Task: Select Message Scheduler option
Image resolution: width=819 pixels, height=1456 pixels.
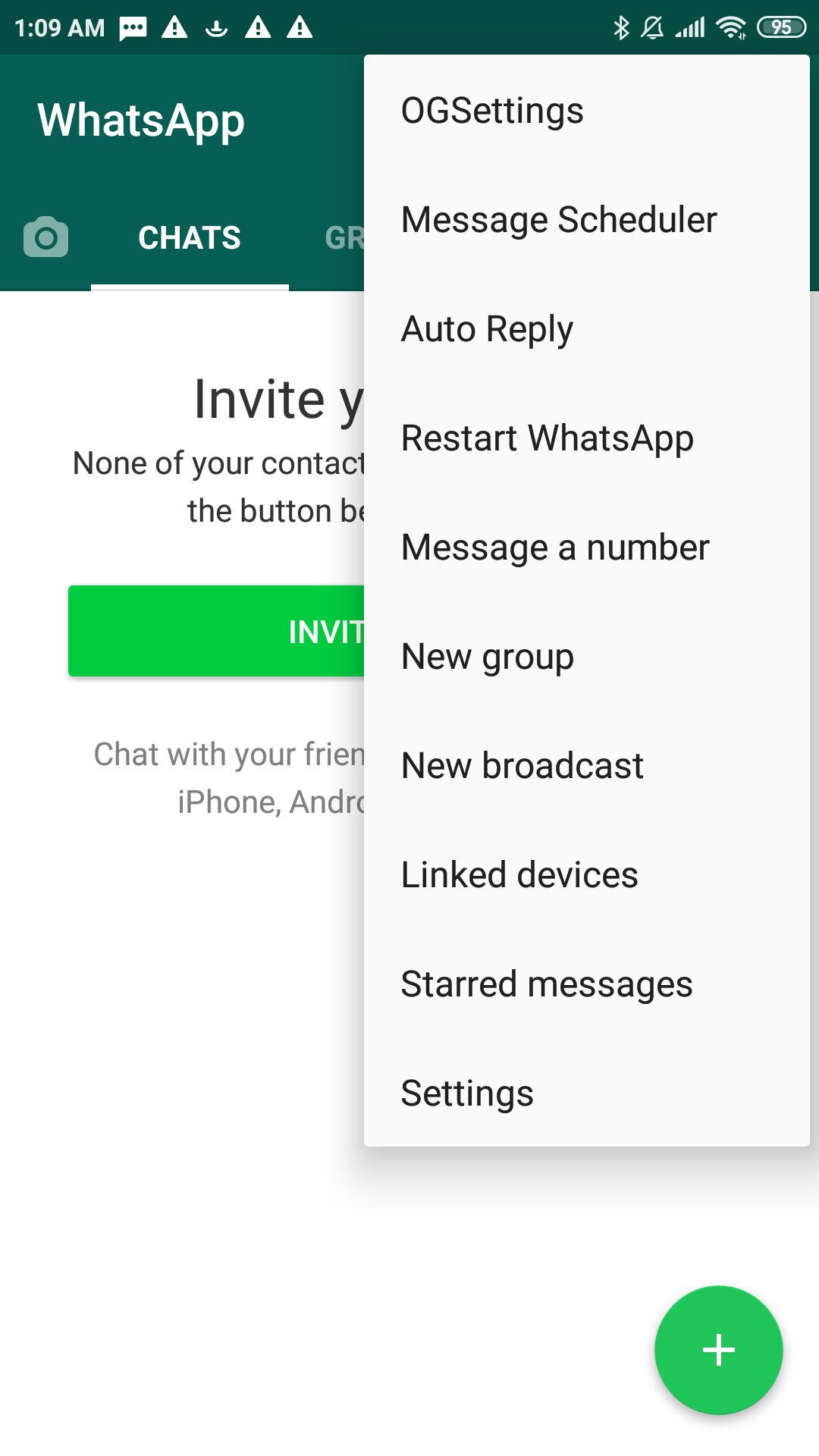Action: (x=586, y=220)
